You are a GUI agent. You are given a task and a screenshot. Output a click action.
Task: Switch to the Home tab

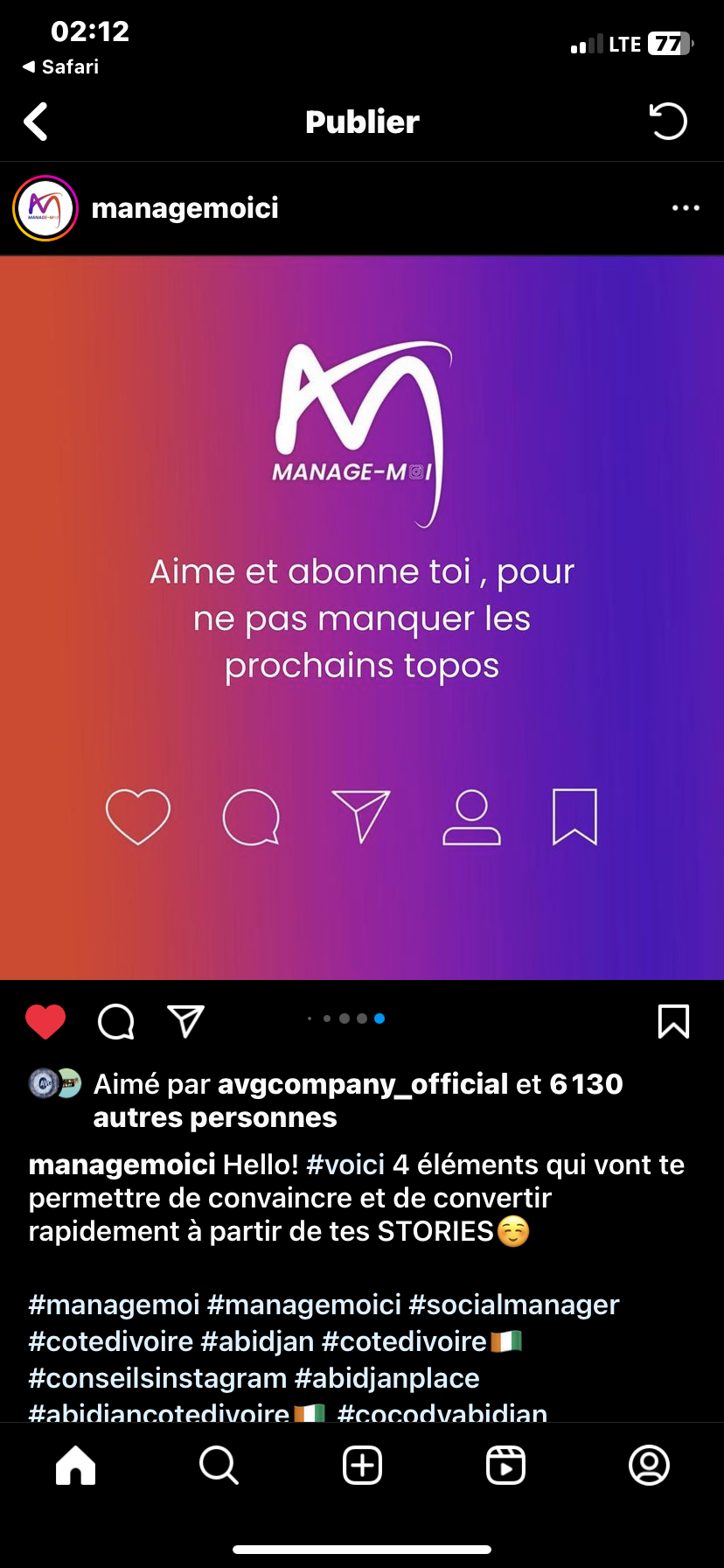(x=76, y=1465)
